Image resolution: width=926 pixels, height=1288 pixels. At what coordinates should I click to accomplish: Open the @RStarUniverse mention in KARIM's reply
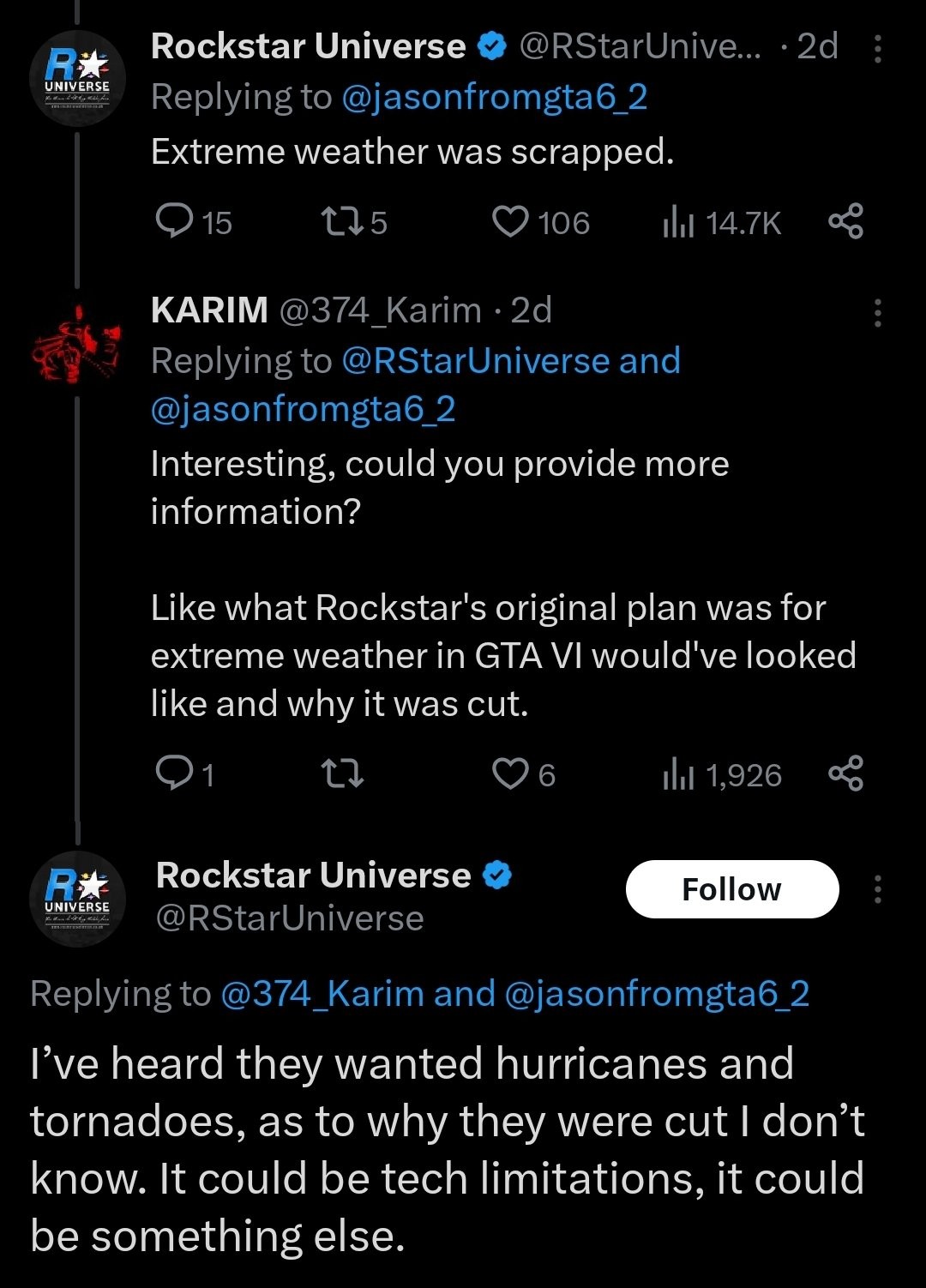pyautogui.click(x=475, y=361)
